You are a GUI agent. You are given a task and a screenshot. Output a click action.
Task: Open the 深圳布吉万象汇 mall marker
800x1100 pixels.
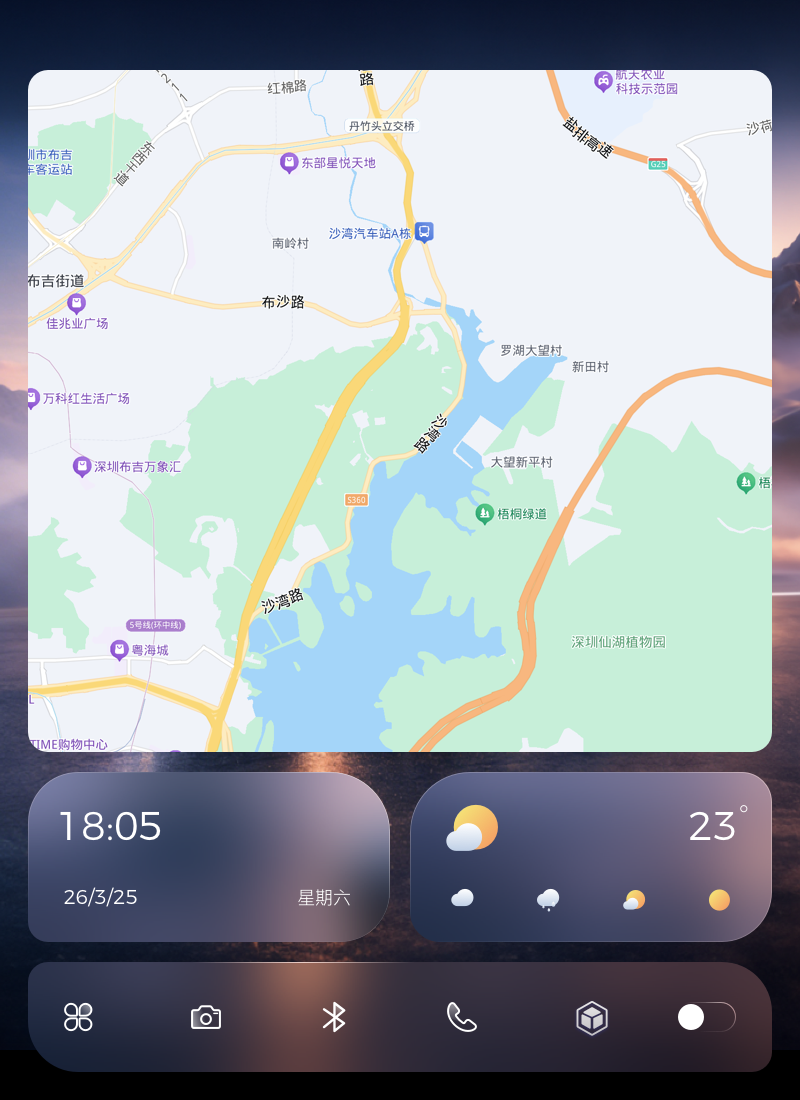(82, 466)
